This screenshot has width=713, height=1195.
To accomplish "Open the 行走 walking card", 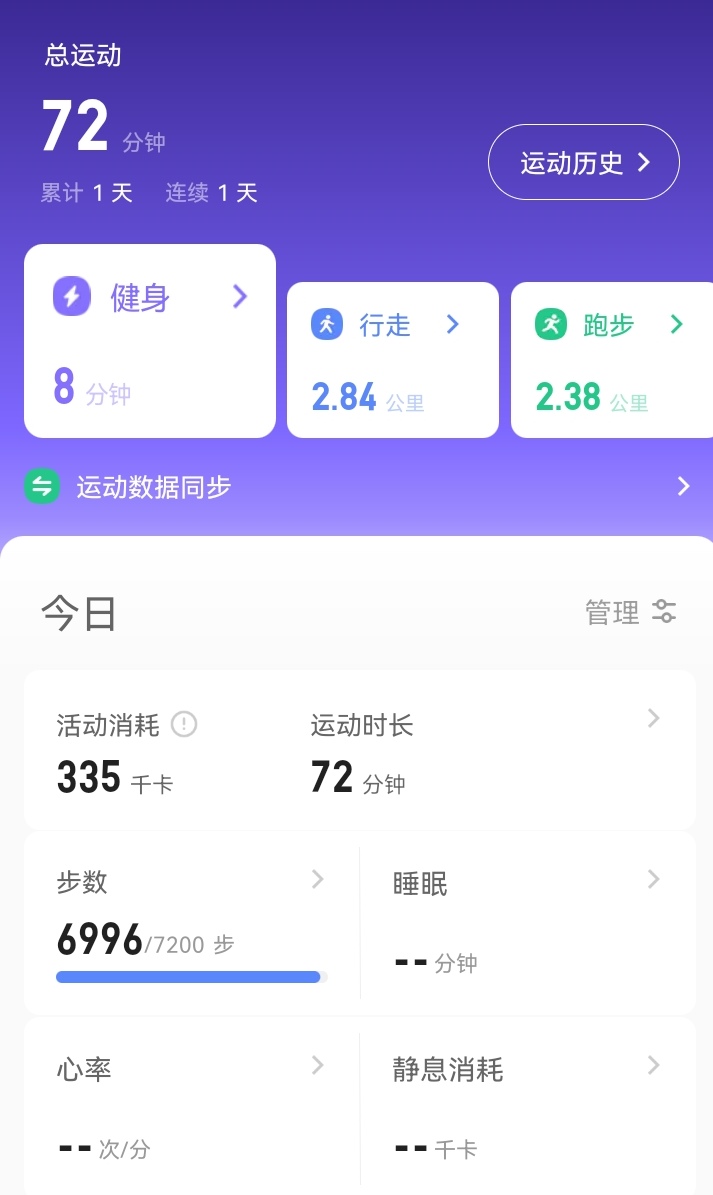I will [392, 360].
